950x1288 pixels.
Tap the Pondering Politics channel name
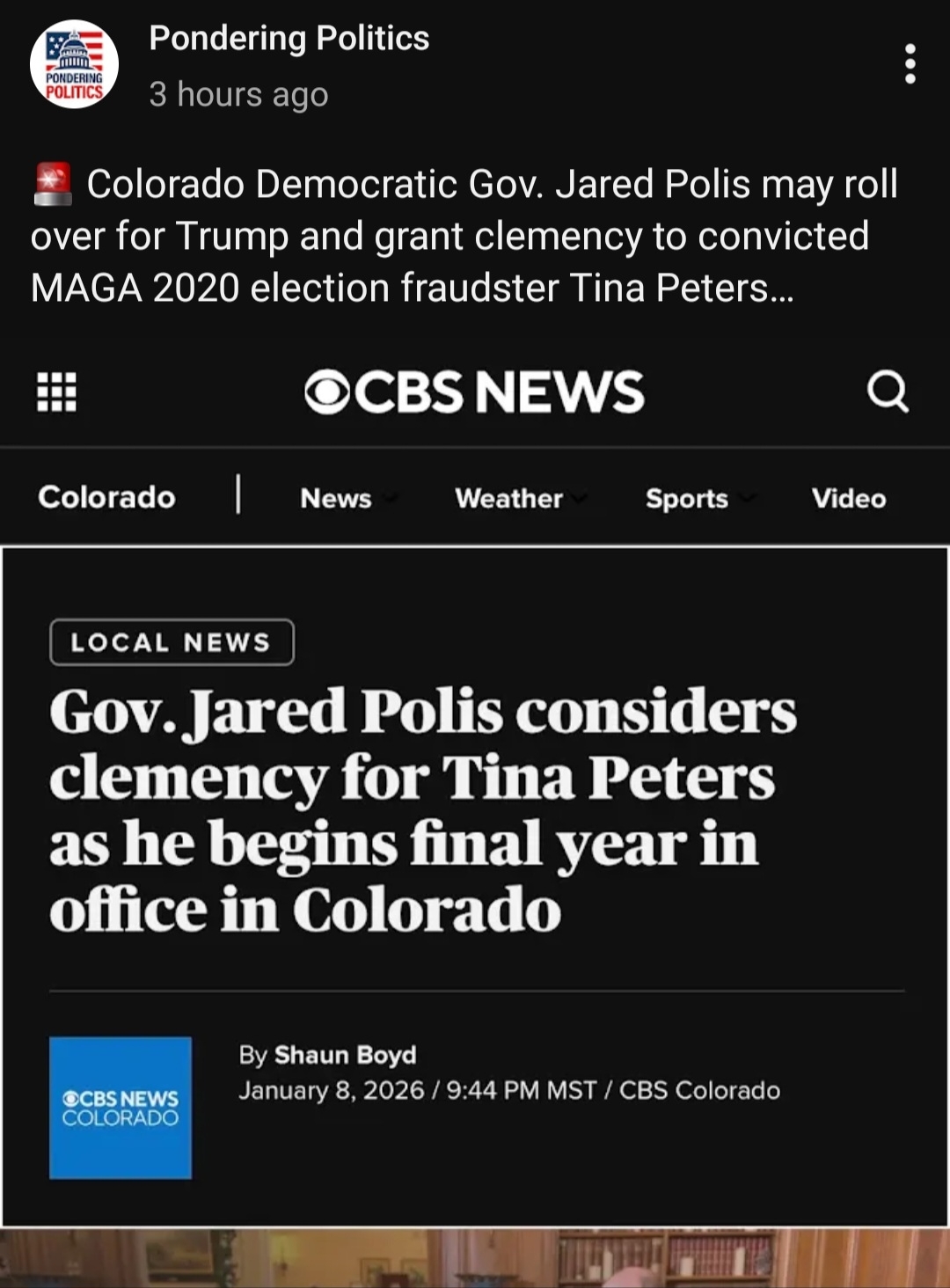click(x=289, y=38)
